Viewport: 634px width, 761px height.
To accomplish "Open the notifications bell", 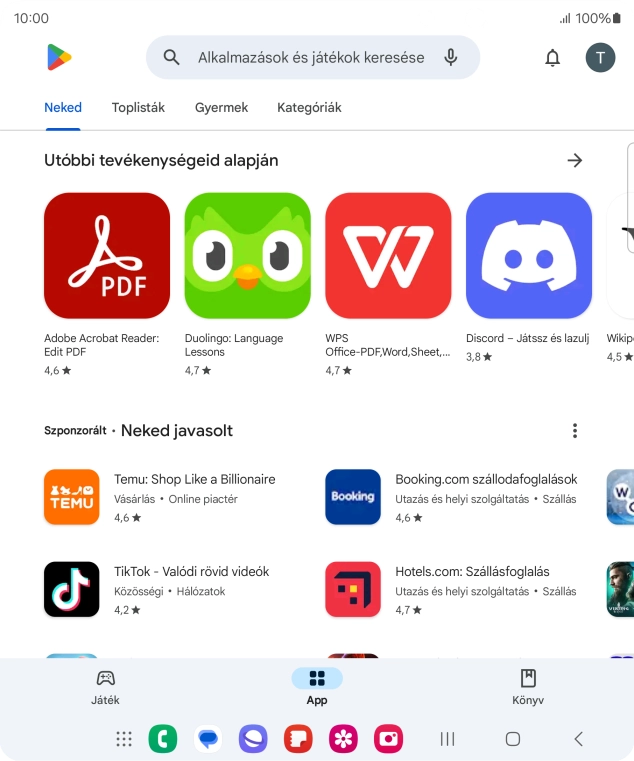I will pyautogui.click(x=552, y=58).
